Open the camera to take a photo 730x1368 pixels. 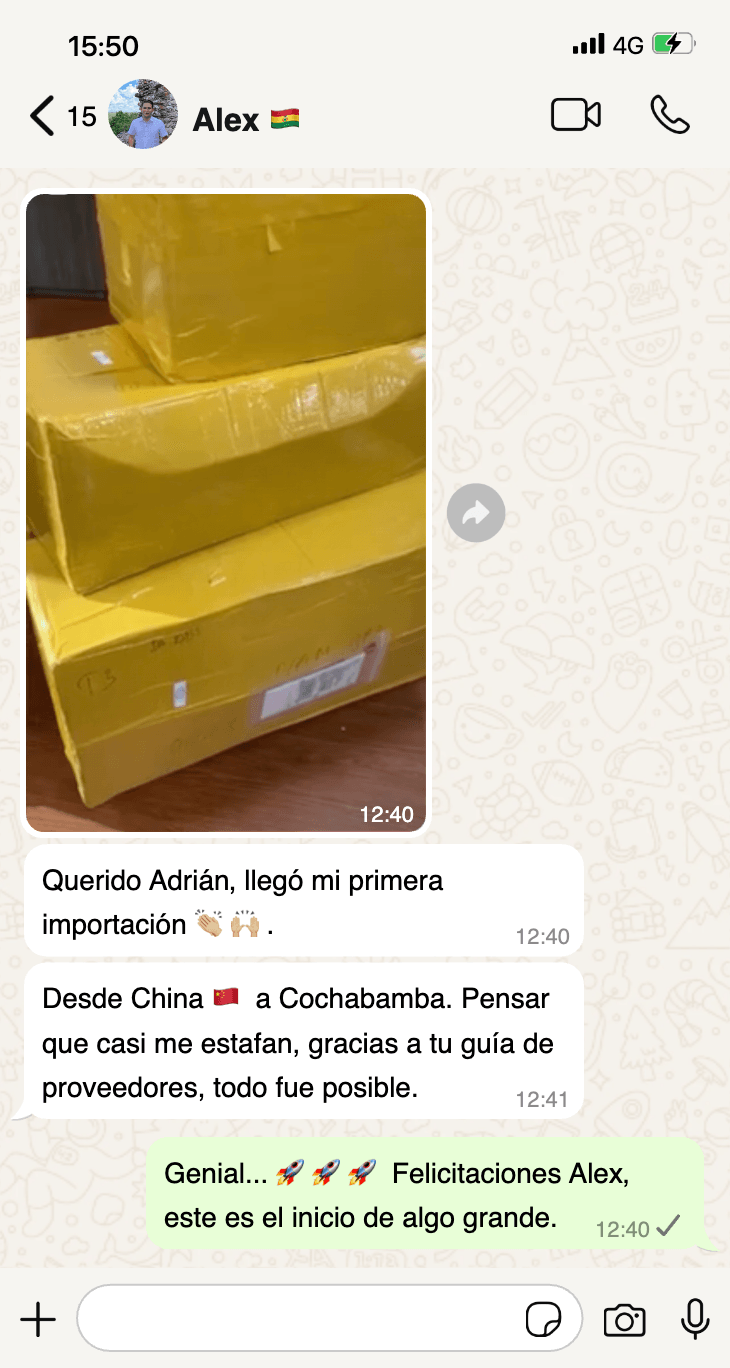tap(624, 1320)
